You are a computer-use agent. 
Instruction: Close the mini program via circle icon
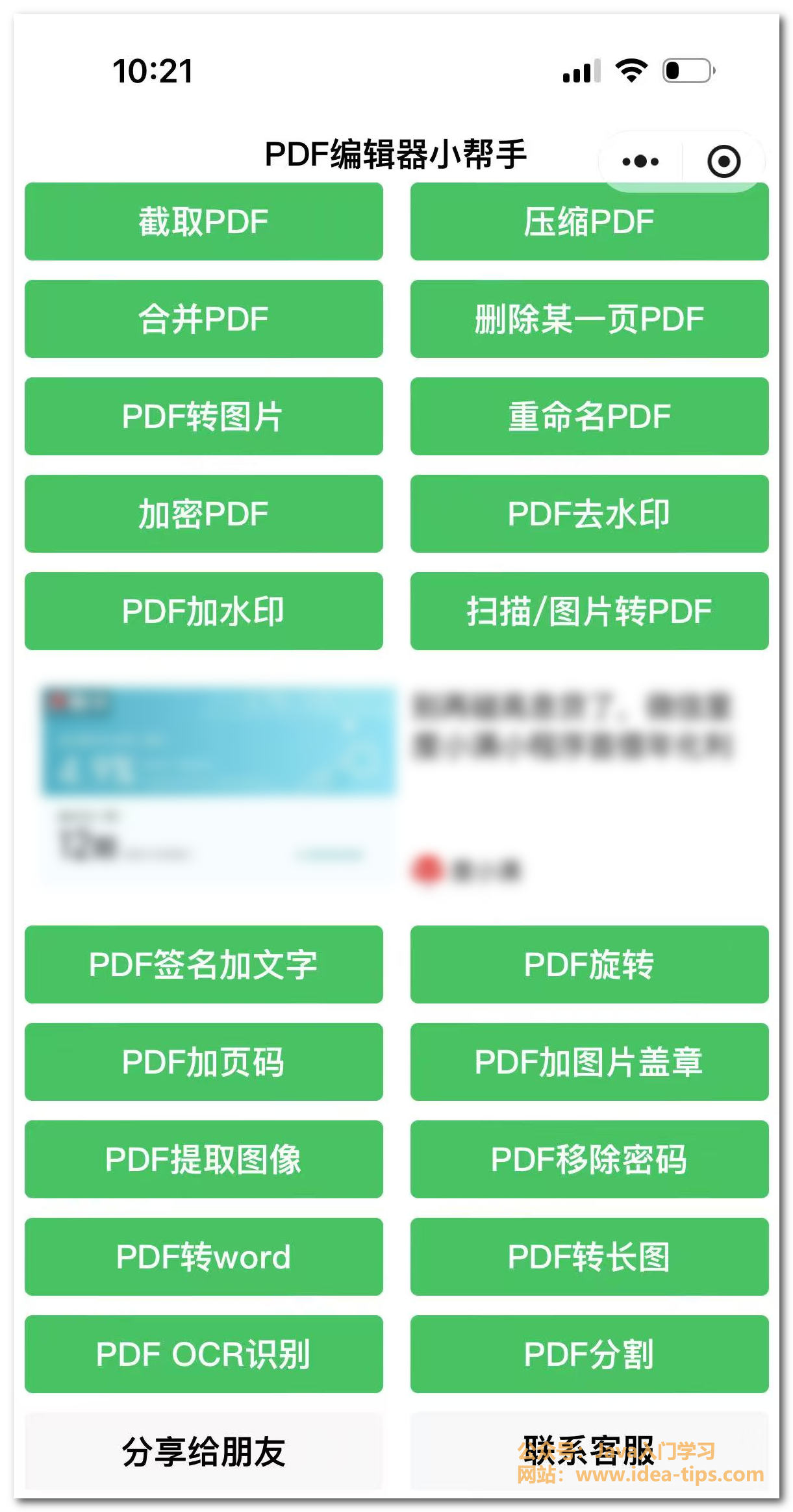click(x=724, y=161)
